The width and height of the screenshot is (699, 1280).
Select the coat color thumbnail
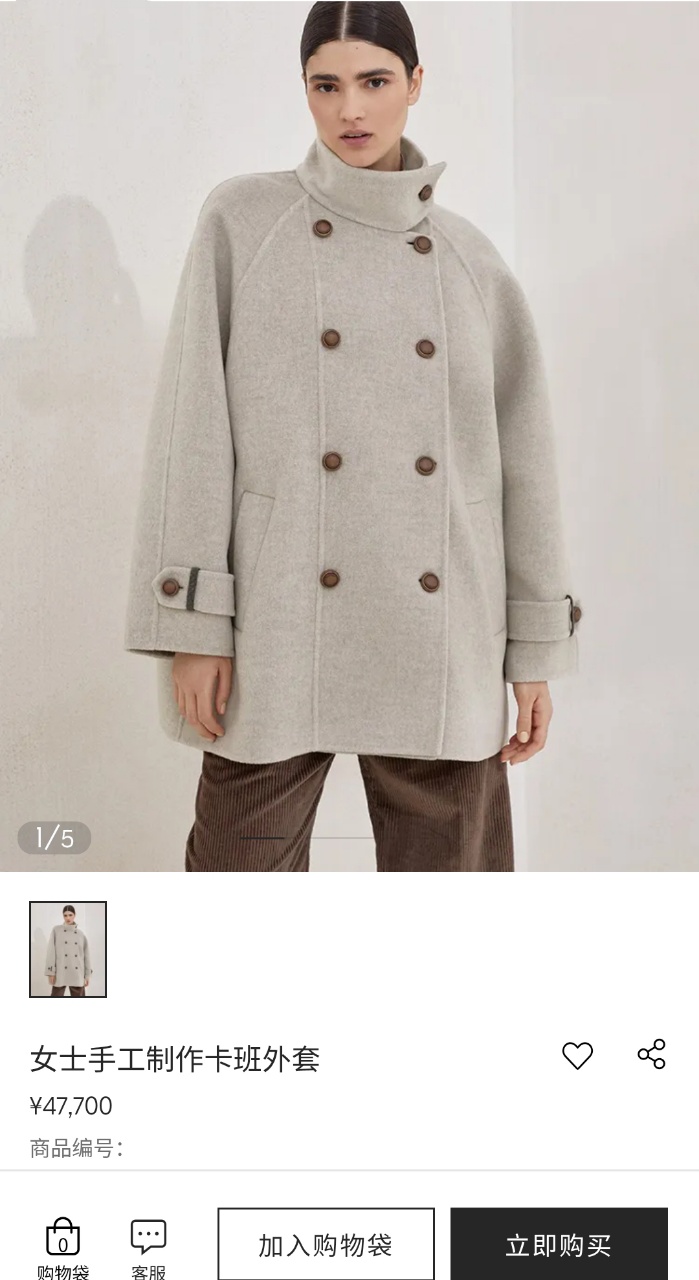[68, 949]
